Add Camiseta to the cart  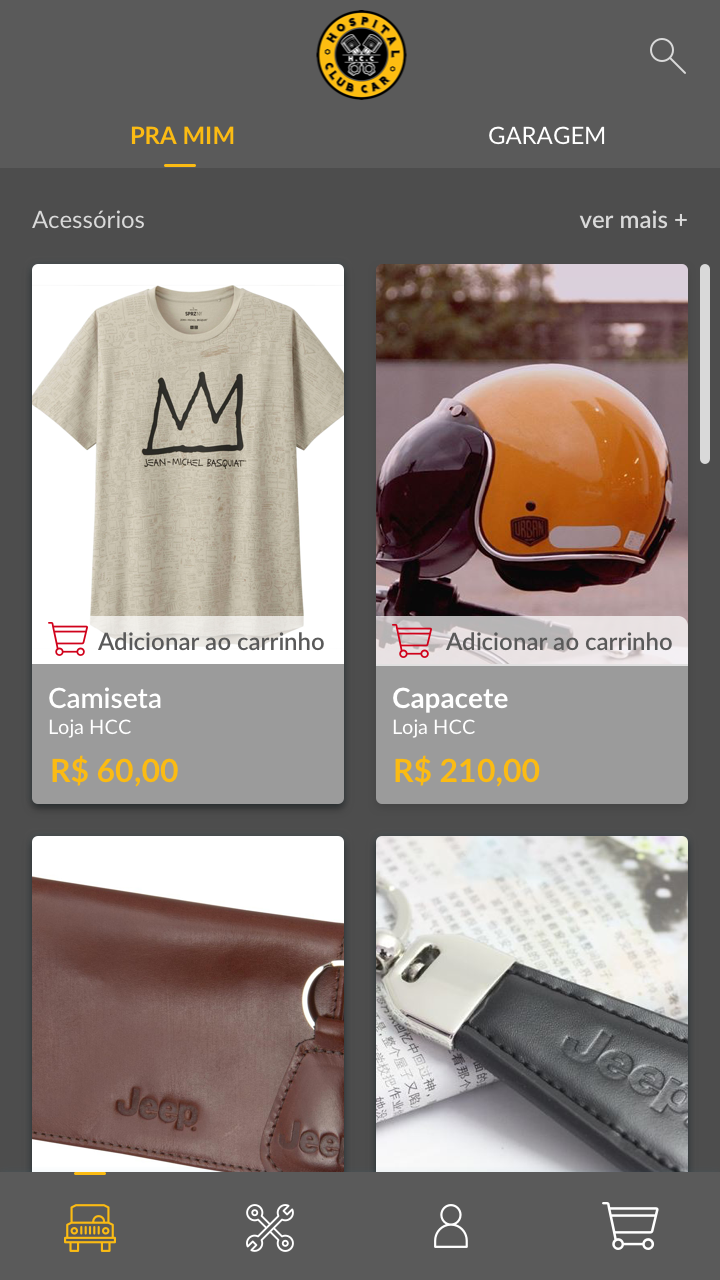[188, 641]
